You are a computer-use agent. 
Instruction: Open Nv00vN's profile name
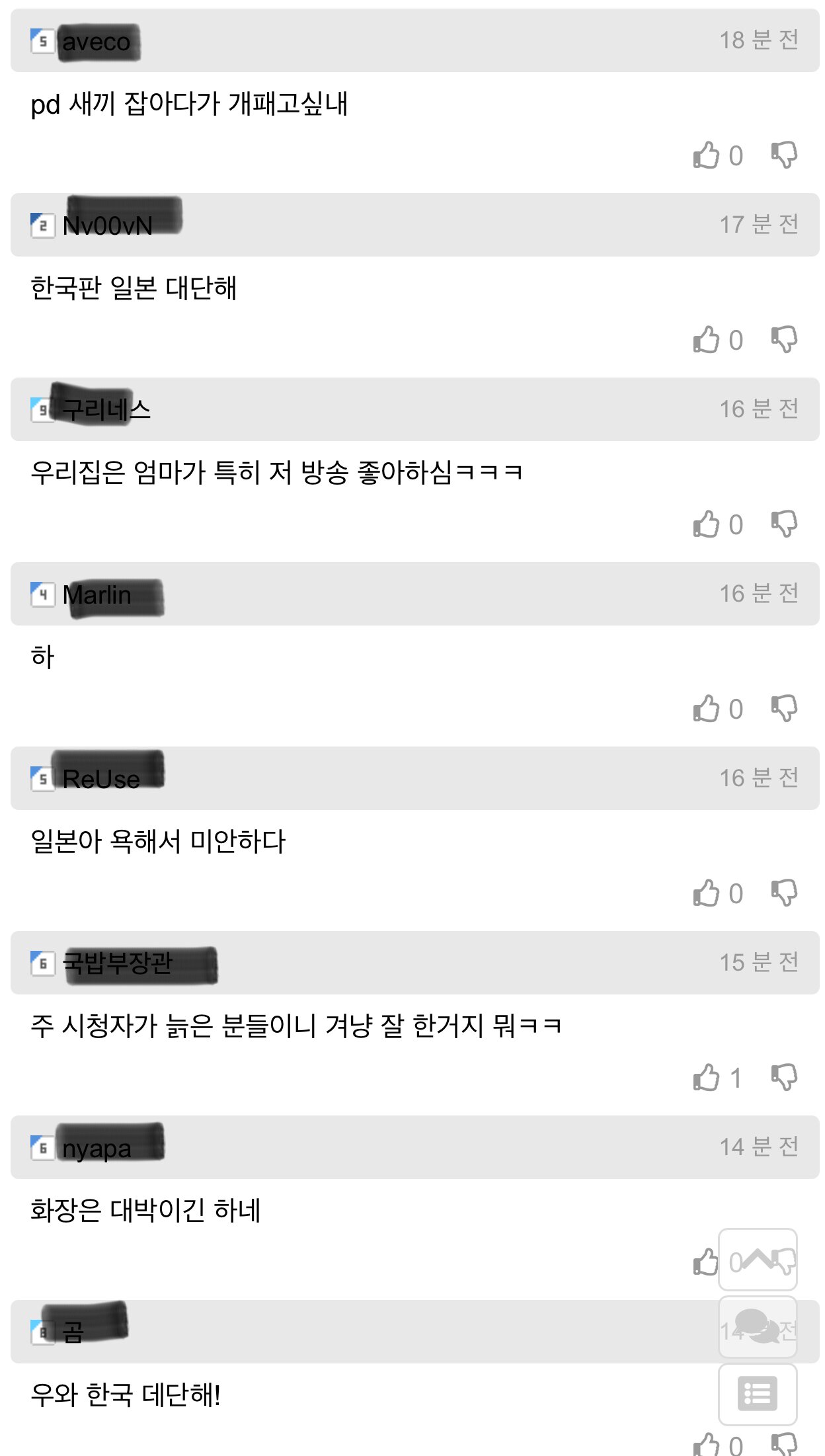107,226
